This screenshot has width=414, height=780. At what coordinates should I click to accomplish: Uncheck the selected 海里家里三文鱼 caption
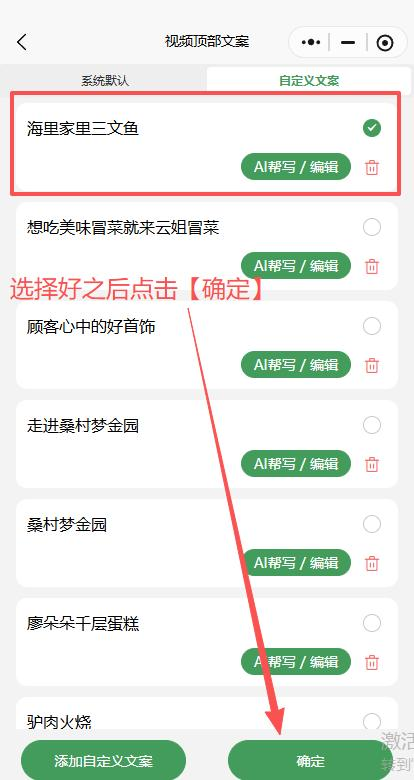tap(372, 128)
